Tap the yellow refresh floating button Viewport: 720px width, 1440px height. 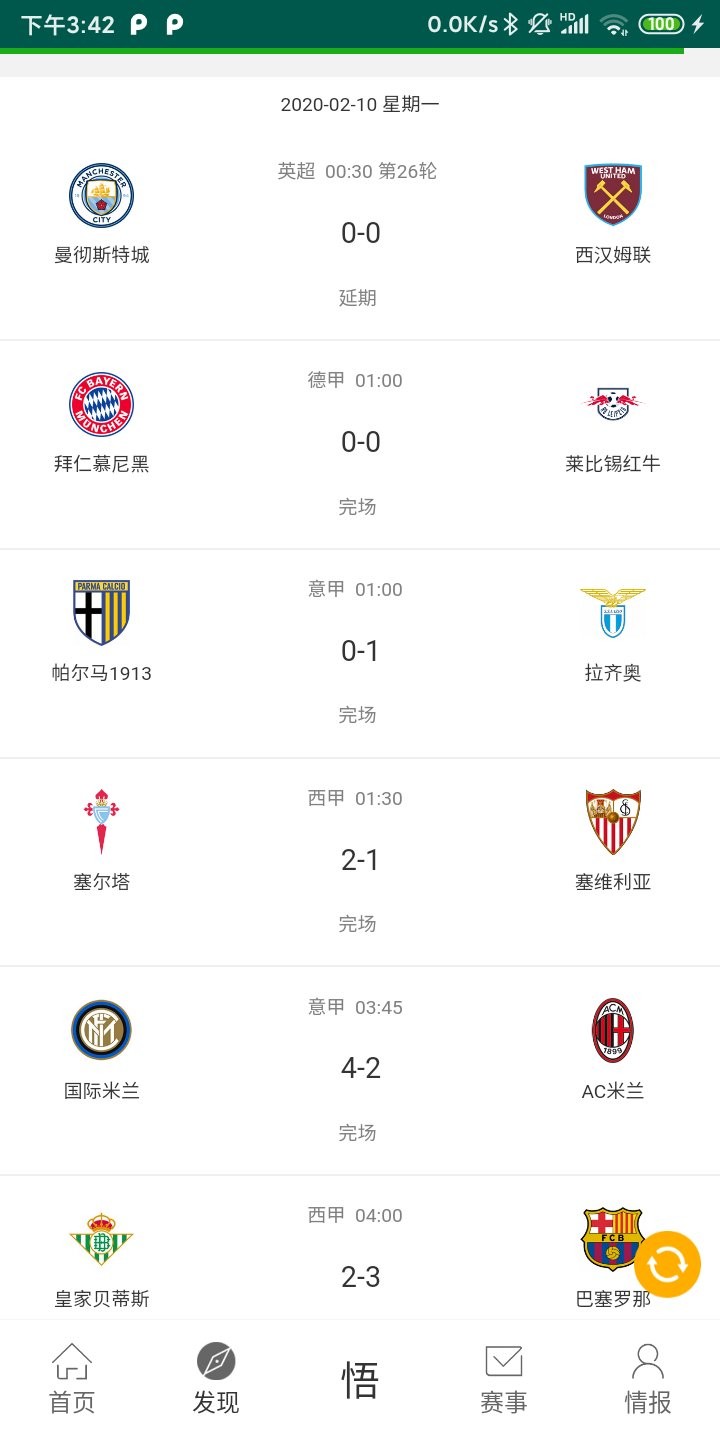click(668, 1262)
